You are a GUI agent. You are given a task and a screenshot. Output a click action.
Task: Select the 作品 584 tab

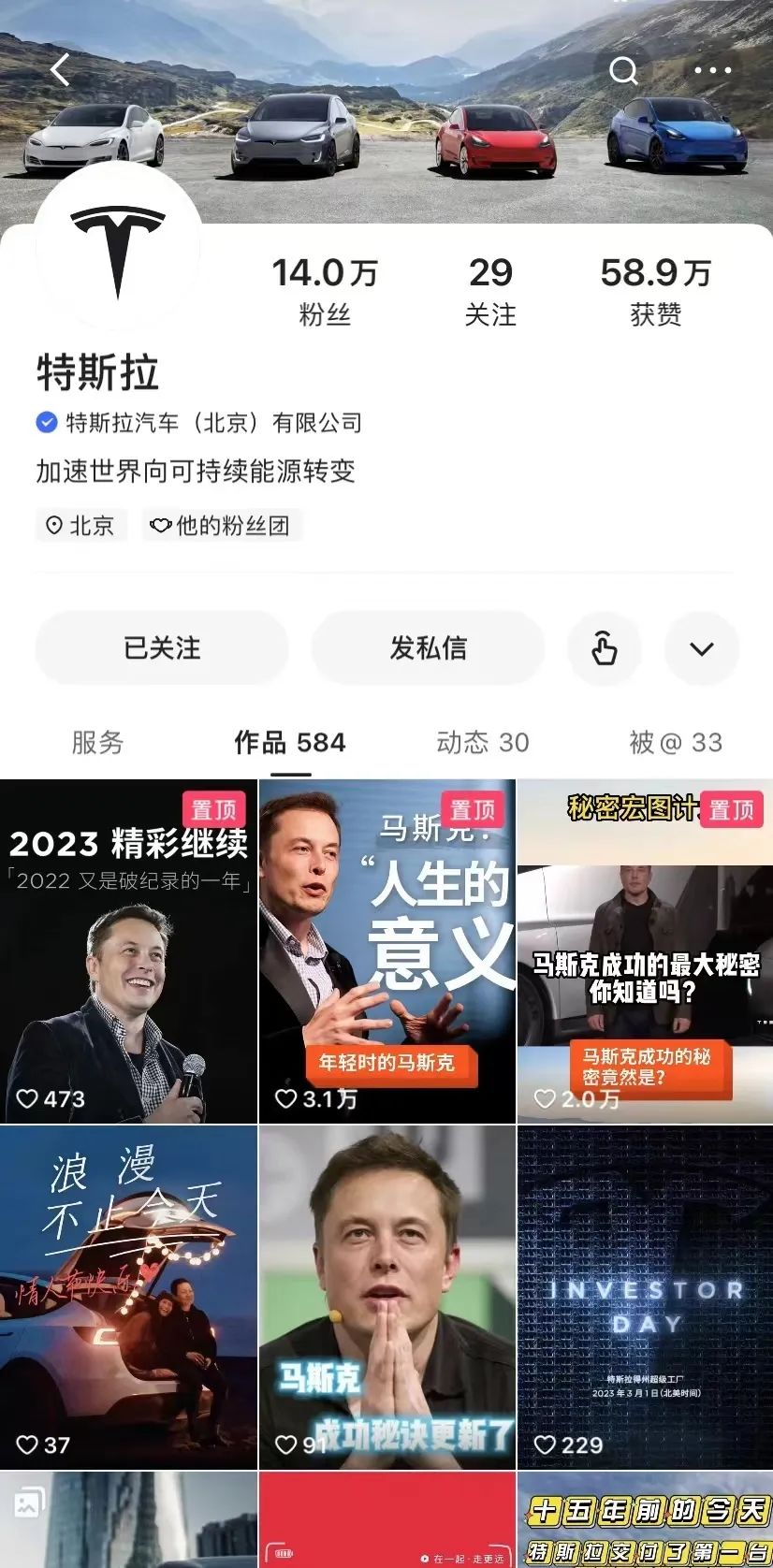click(290, 743)
